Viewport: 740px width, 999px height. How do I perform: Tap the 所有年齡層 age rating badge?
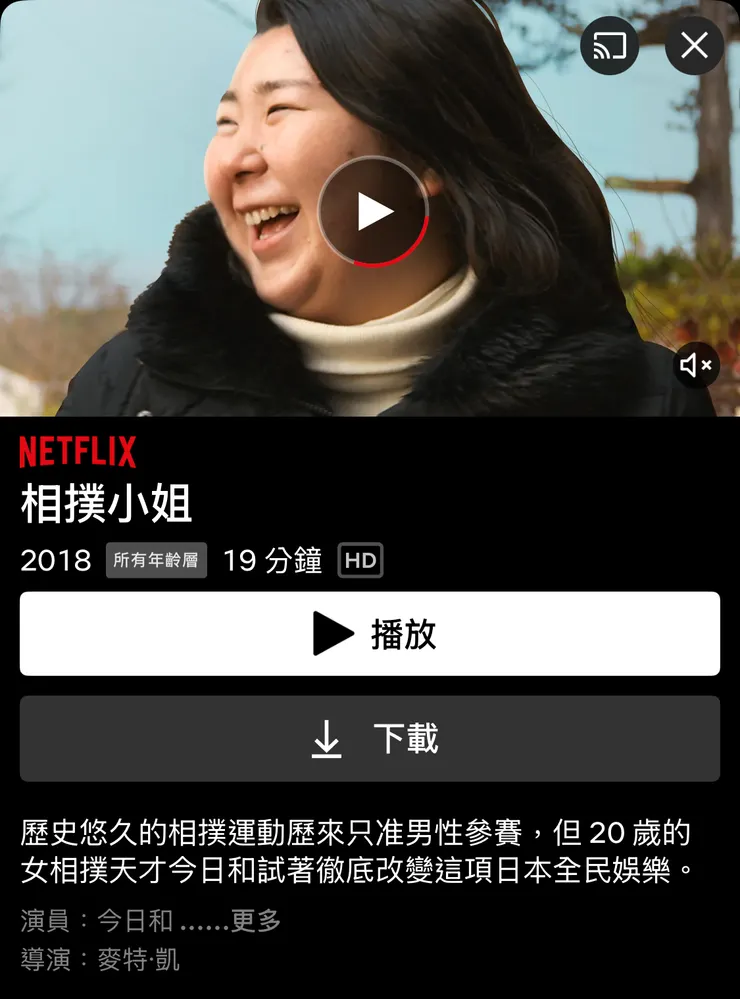click(x=156, y=561)
